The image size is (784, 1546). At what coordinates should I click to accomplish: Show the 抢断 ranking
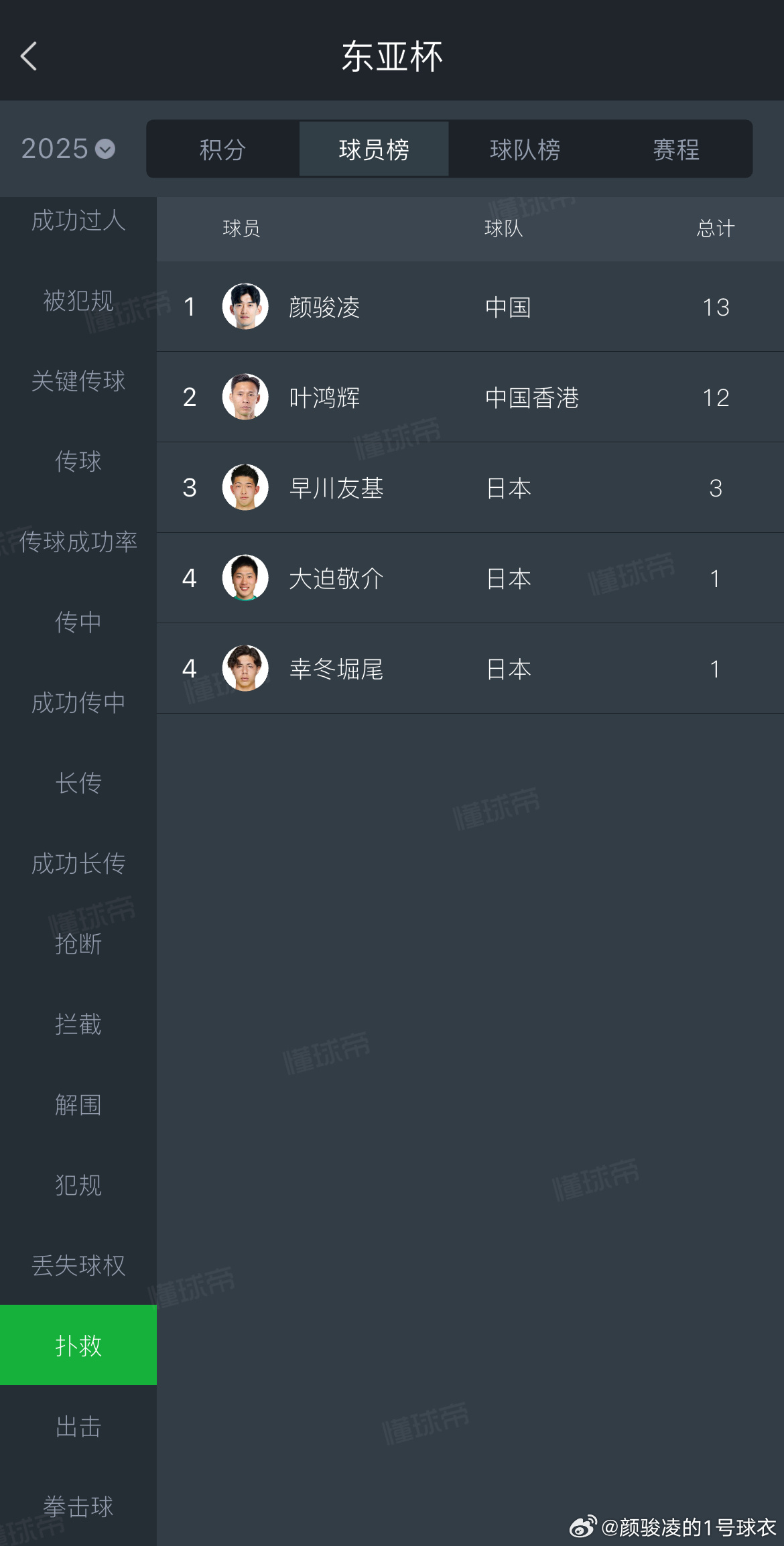(78, 944)
